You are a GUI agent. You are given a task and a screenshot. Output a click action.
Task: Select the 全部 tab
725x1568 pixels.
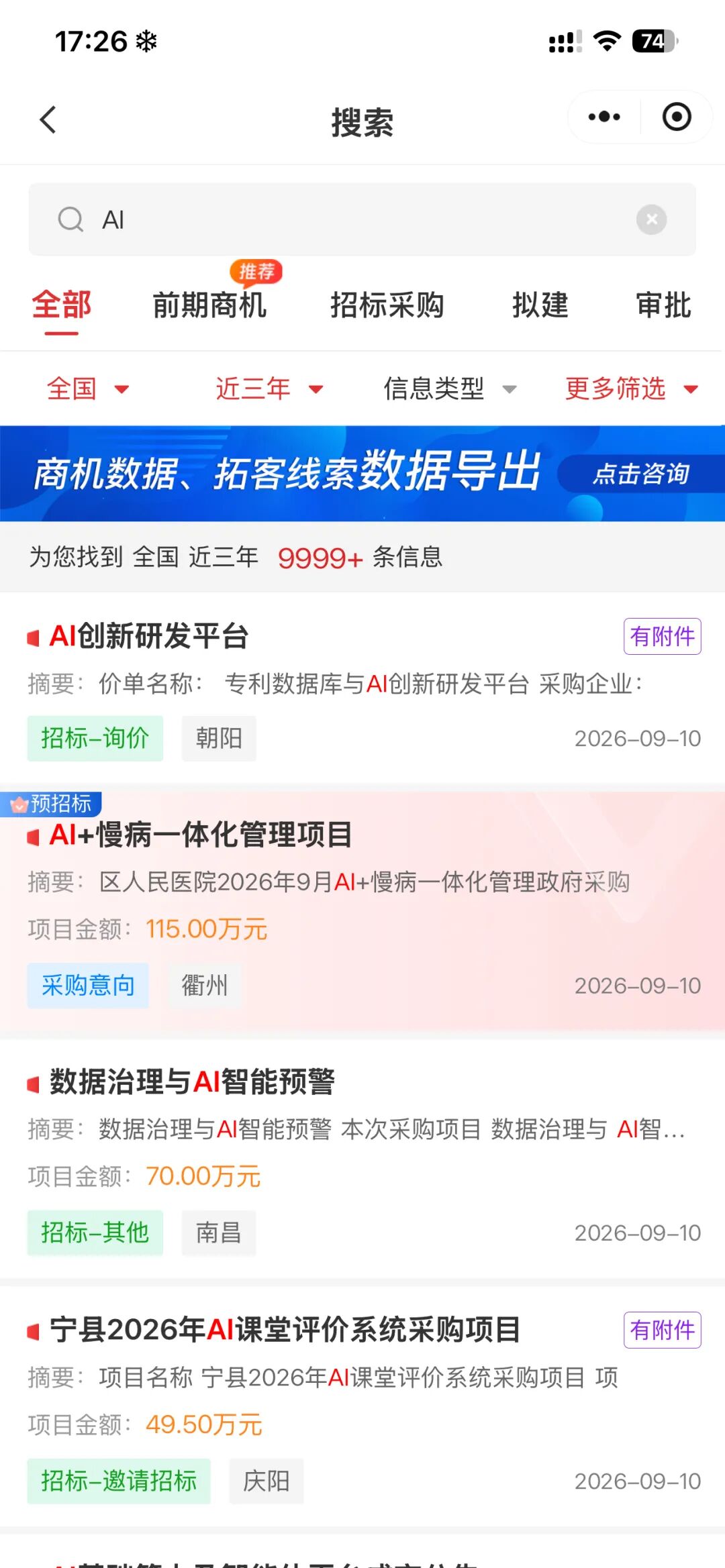(61, 305)
